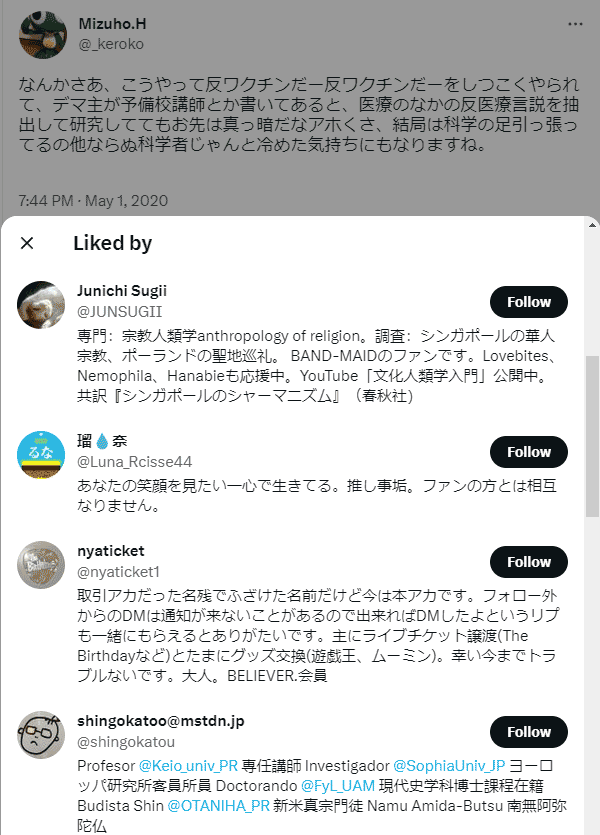Open nyaticket's profile avatar

[x=42, y=564]
